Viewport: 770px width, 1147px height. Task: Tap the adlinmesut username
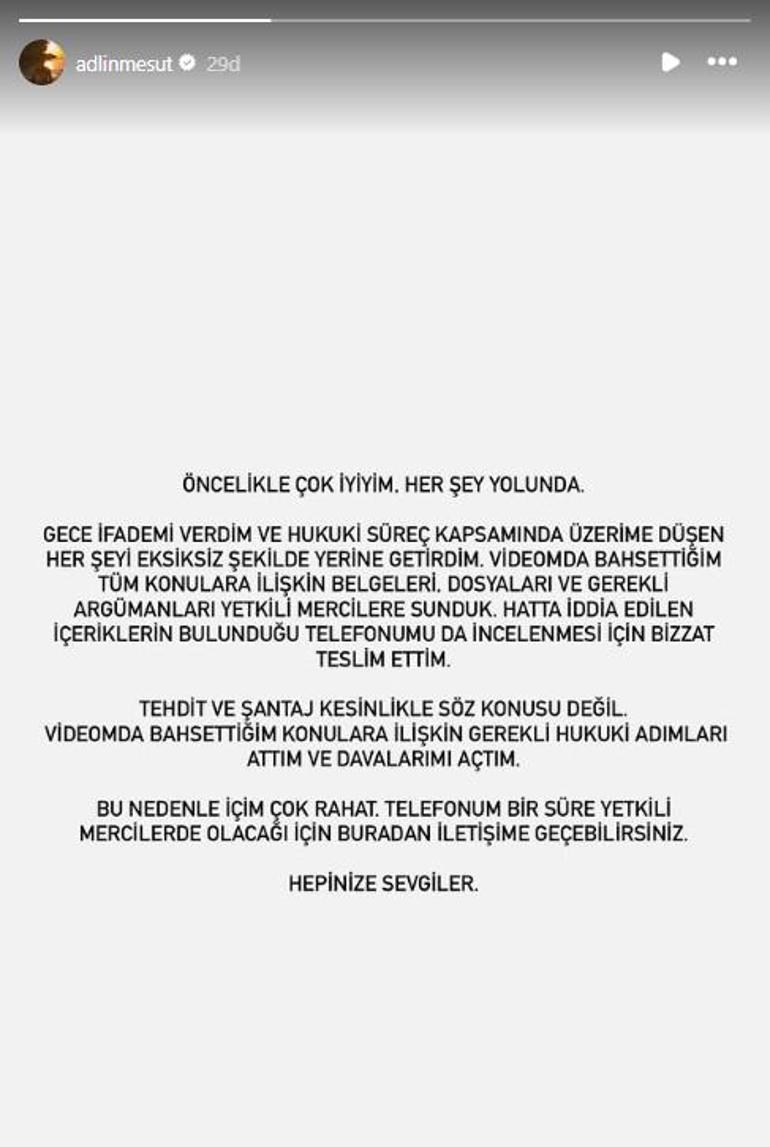(124, 64)
